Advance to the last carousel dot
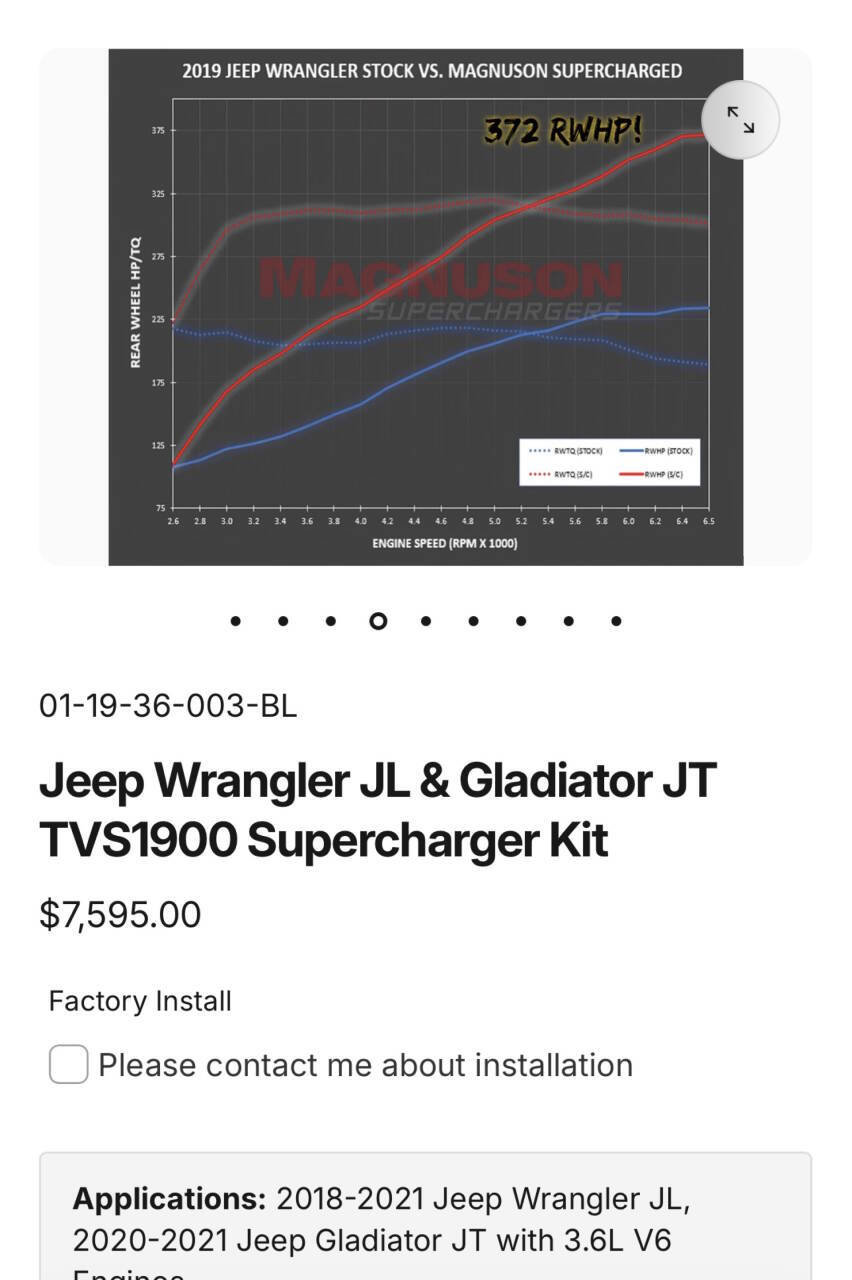The image size is (852, 1280). (x=613, y=620)
